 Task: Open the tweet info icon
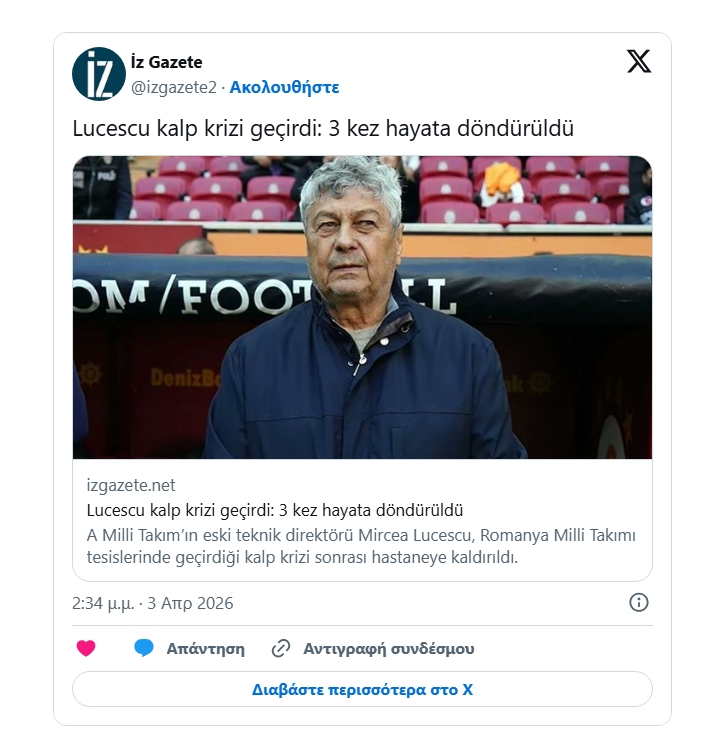pos(639,602)
